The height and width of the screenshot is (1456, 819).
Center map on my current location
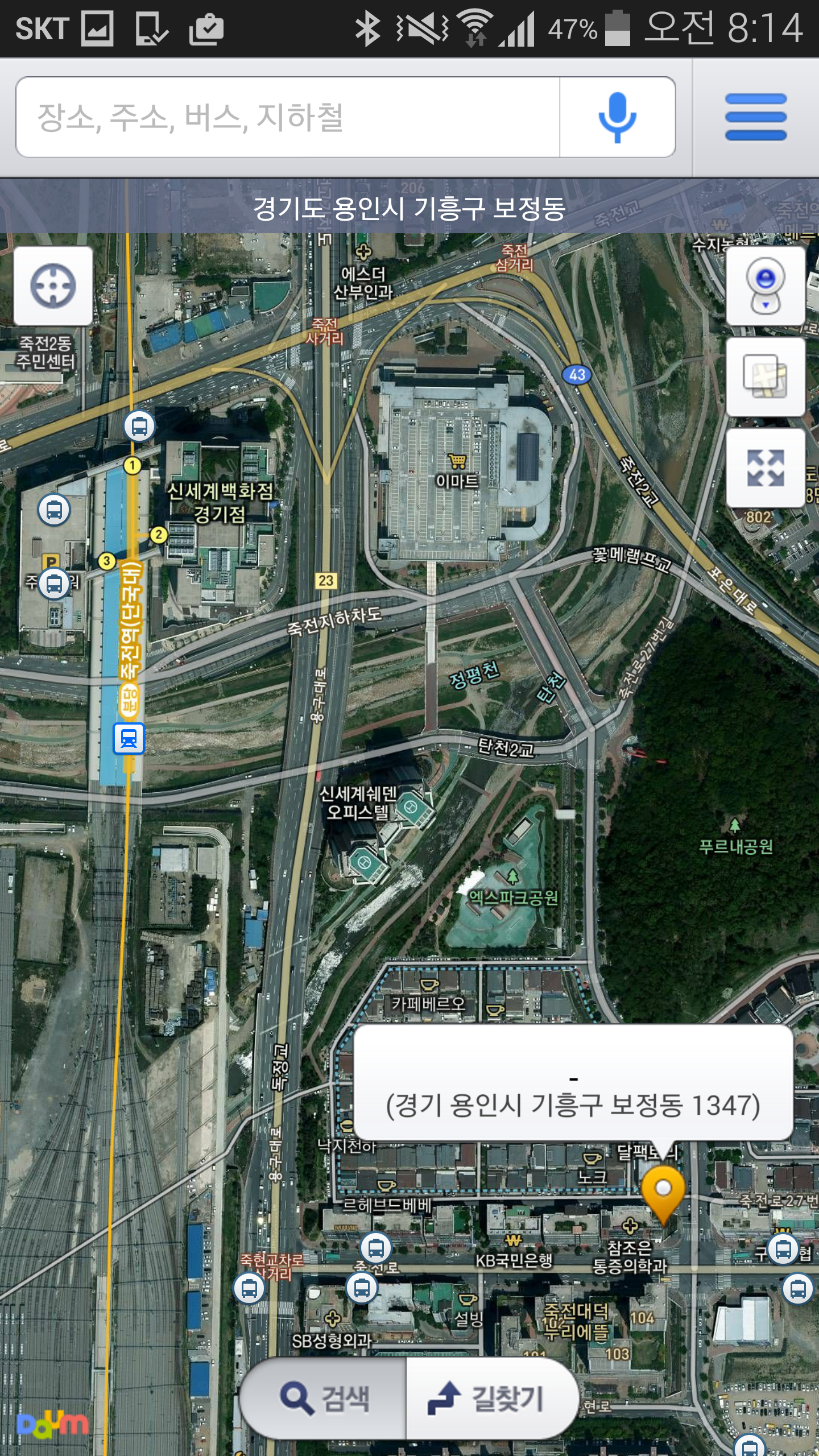point(53,286)
